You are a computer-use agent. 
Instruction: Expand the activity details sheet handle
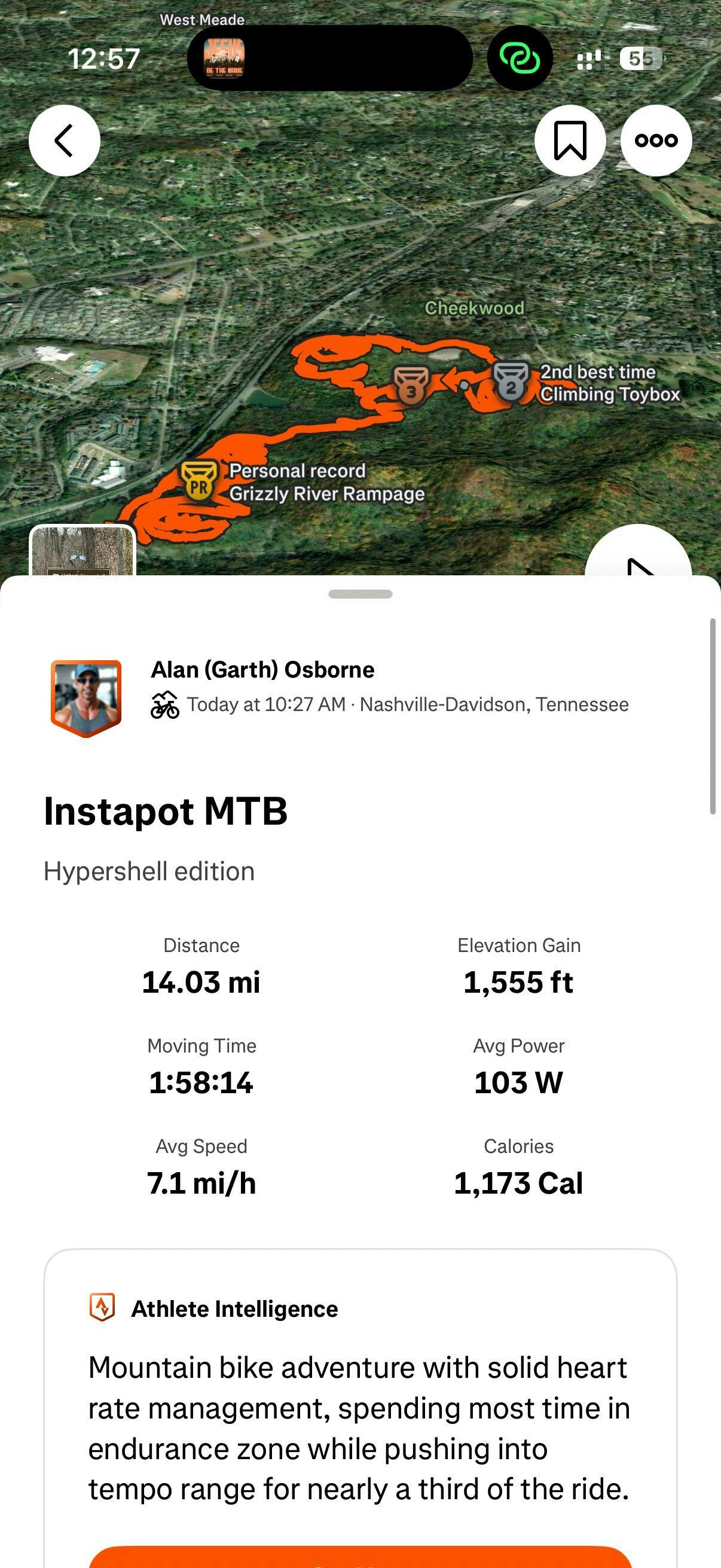[360, 594]
